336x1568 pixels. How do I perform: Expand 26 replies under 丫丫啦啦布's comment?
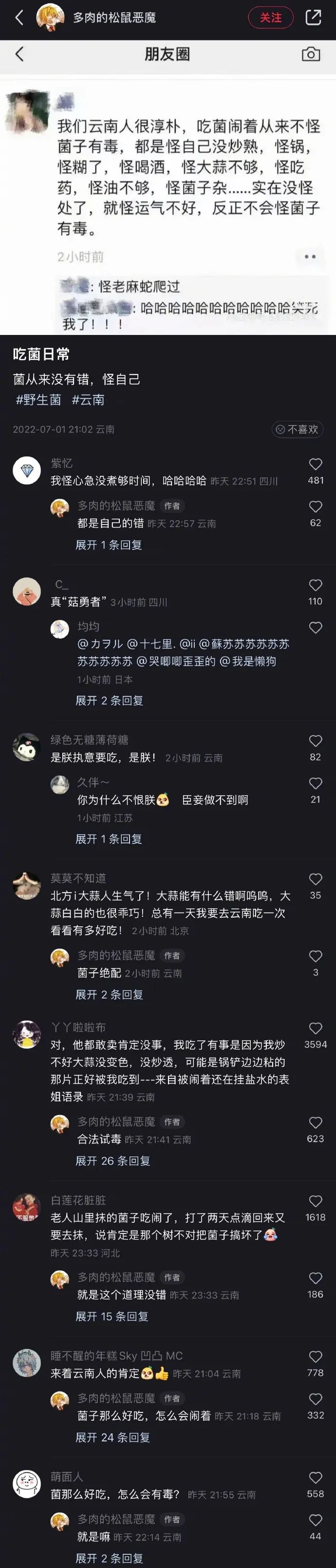click(112, 1161)
